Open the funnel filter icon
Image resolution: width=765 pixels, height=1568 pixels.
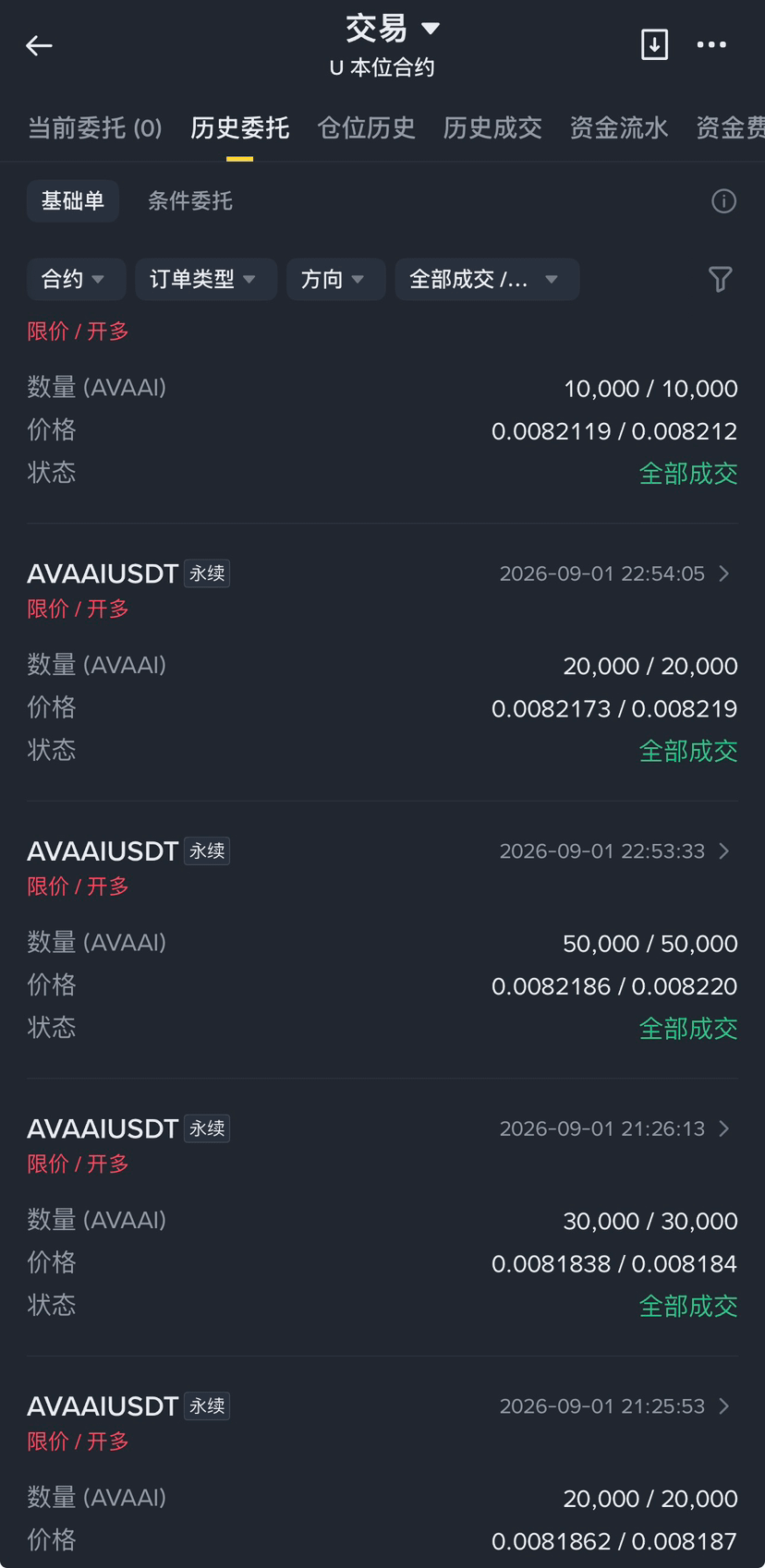pyautogui.click(x=720, y=279)
